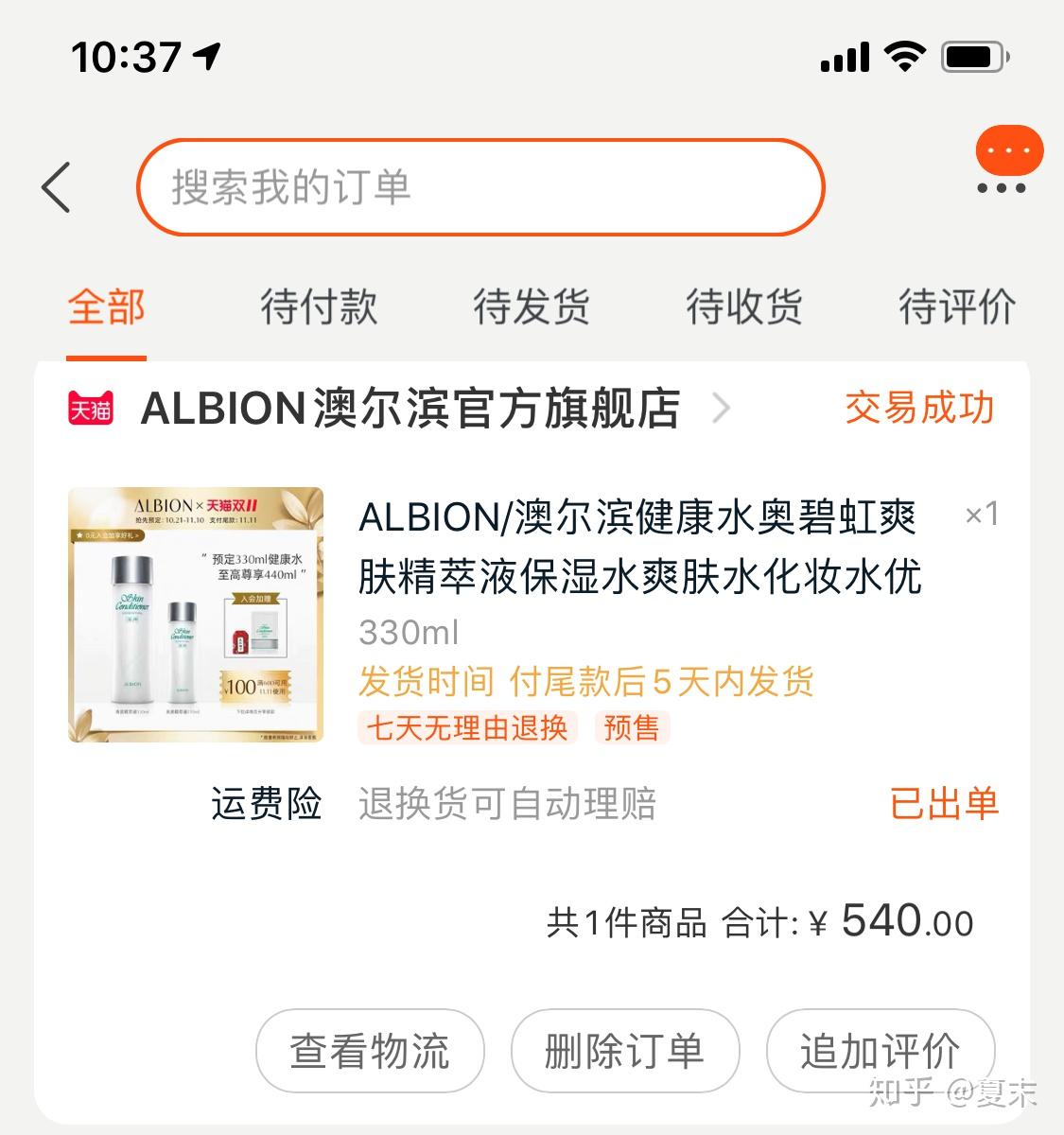Switch to the 待付款 tab

click(x=319, y=307)
